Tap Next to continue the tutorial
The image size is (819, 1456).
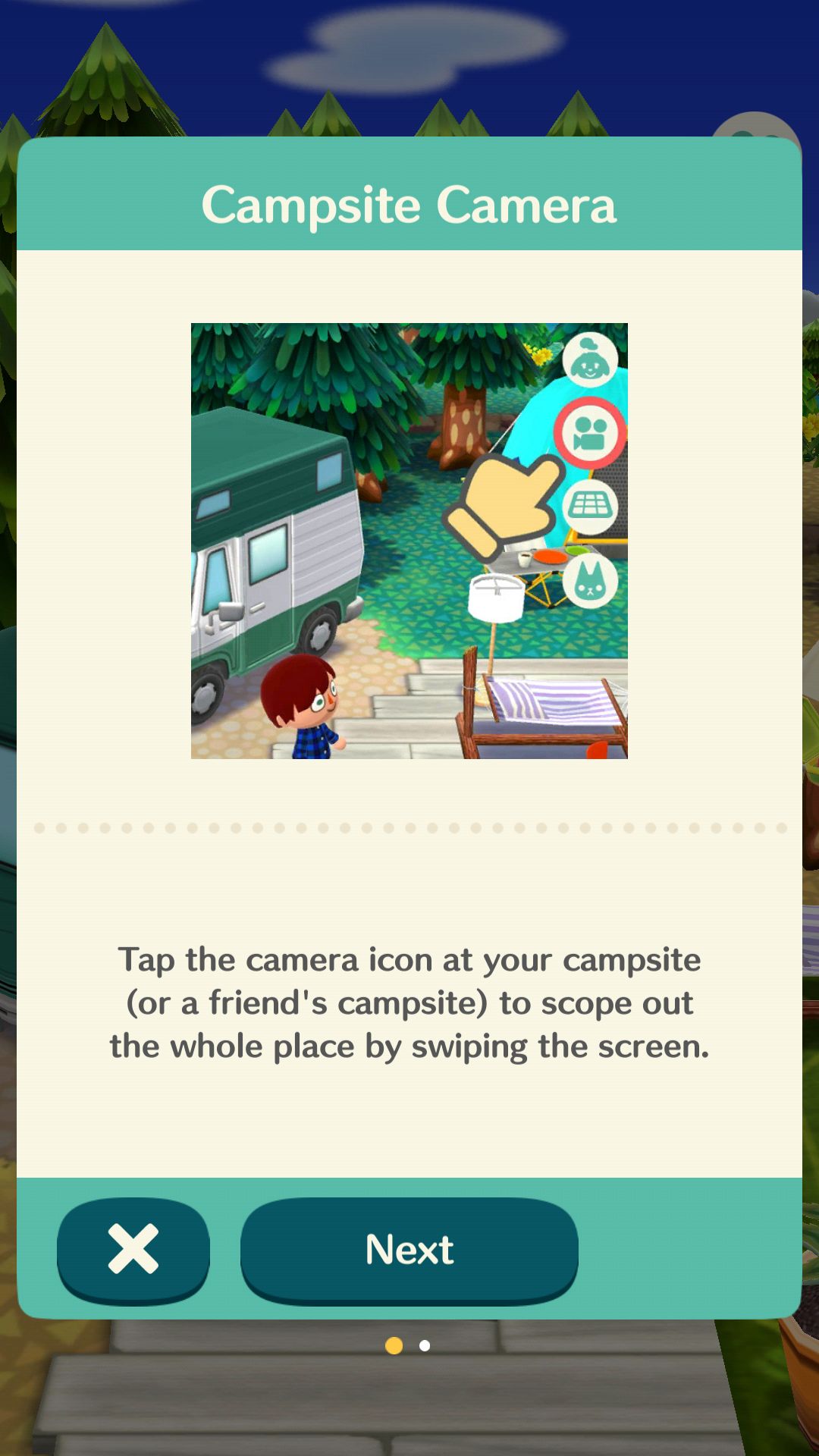(x=409, y=1250)
